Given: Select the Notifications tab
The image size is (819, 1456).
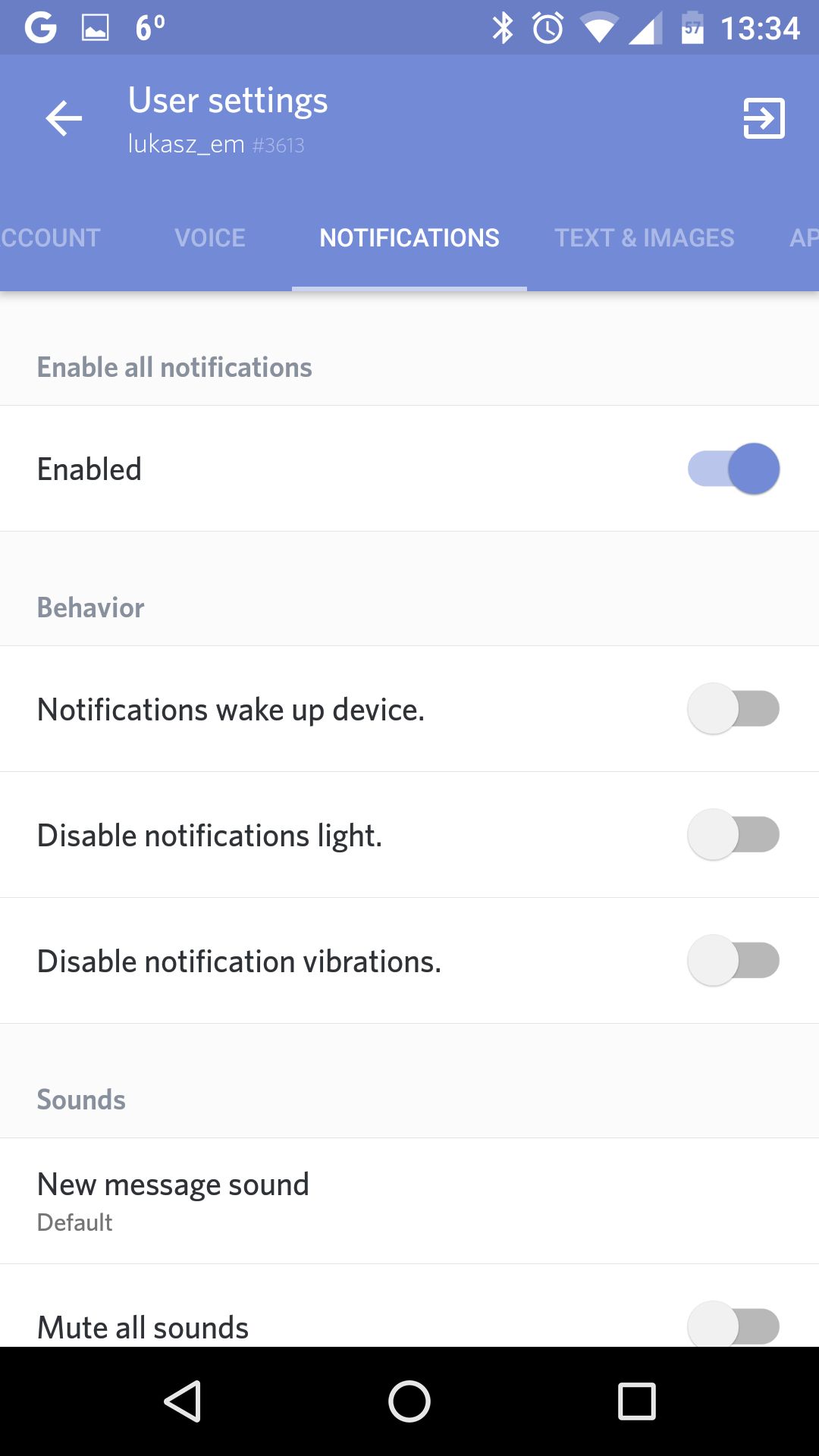Looking at the screenshot, I should point(409,237).
